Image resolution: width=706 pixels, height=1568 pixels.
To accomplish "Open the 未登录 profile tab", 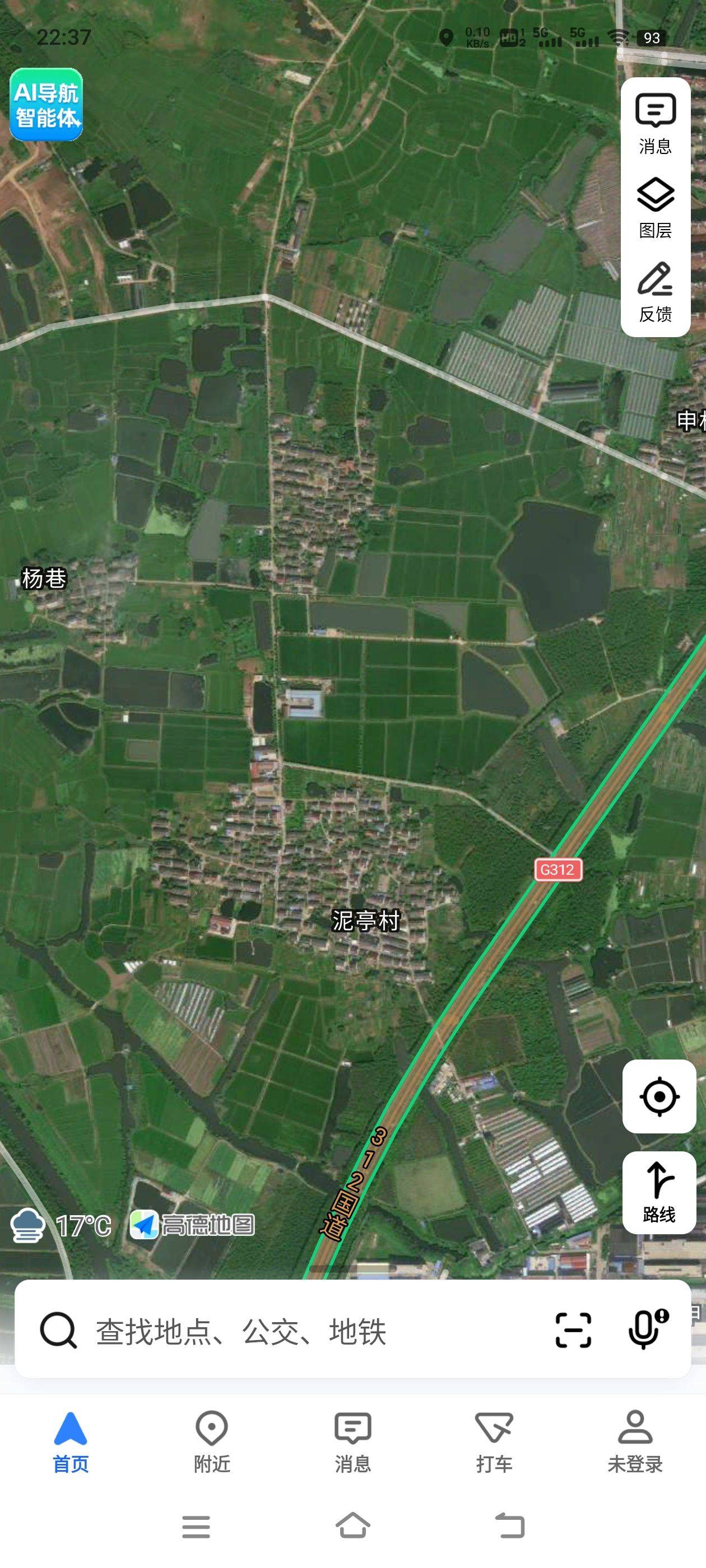I will [635, 1441].
